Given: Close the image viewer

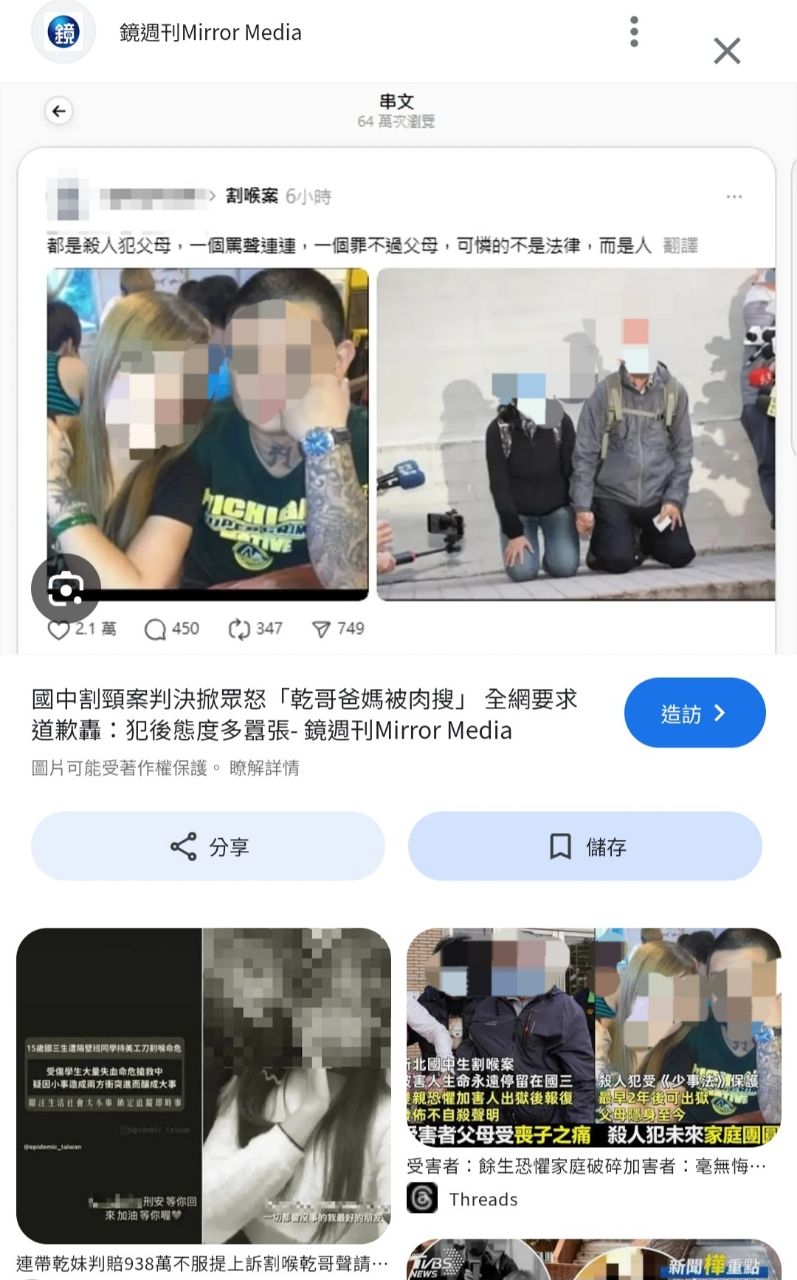Looking at the screenshot, I should [727, 51].
